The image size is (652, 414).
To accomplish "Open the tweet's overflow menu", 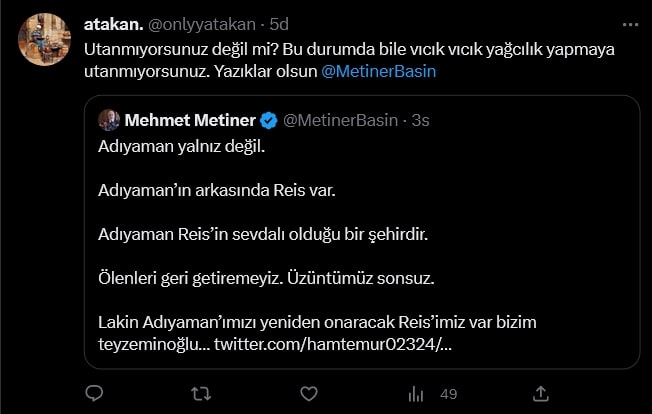I will (x=627, y=22).
